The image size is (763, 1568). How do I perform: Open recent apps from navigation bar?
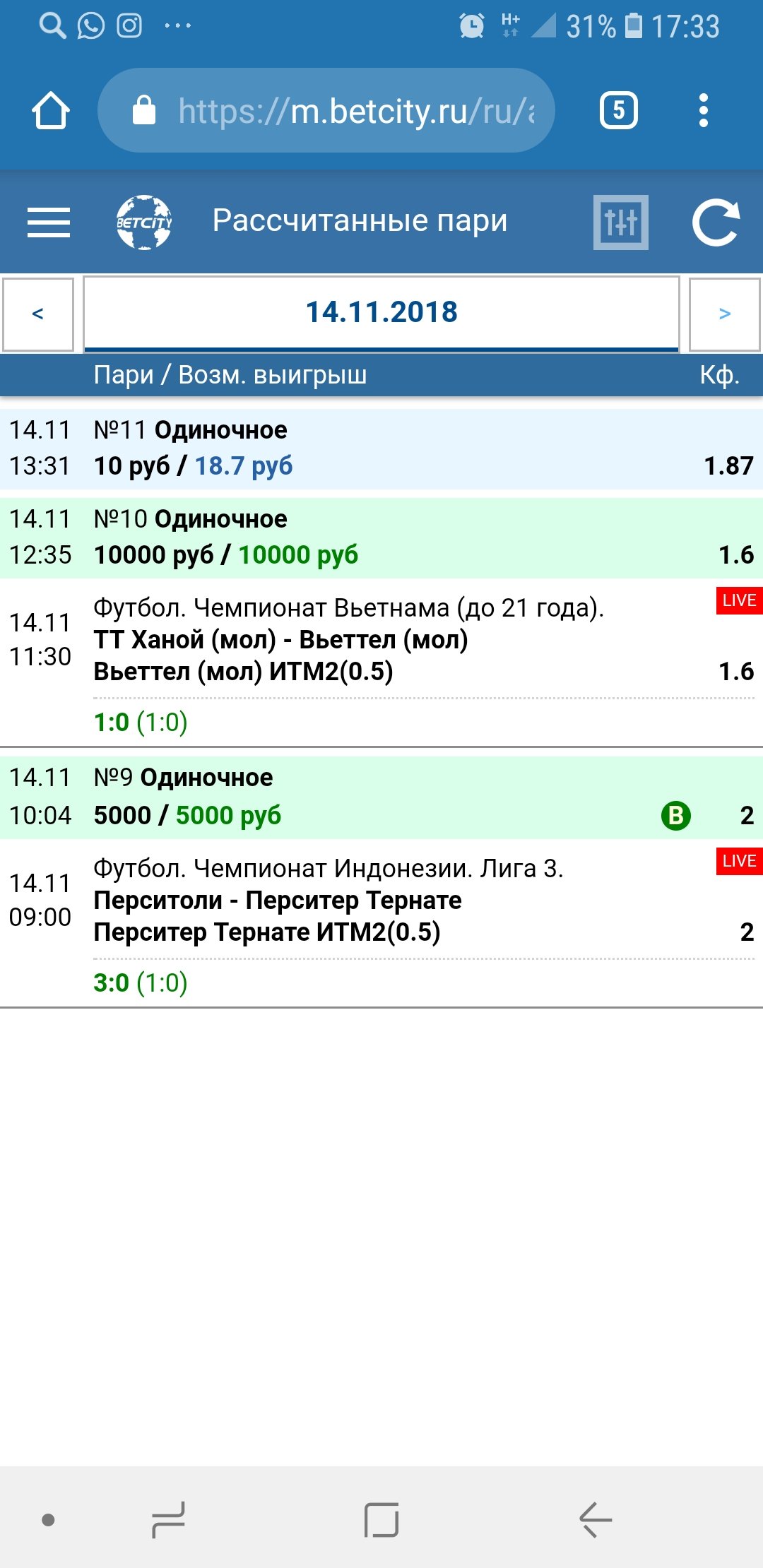(168, 1519)
